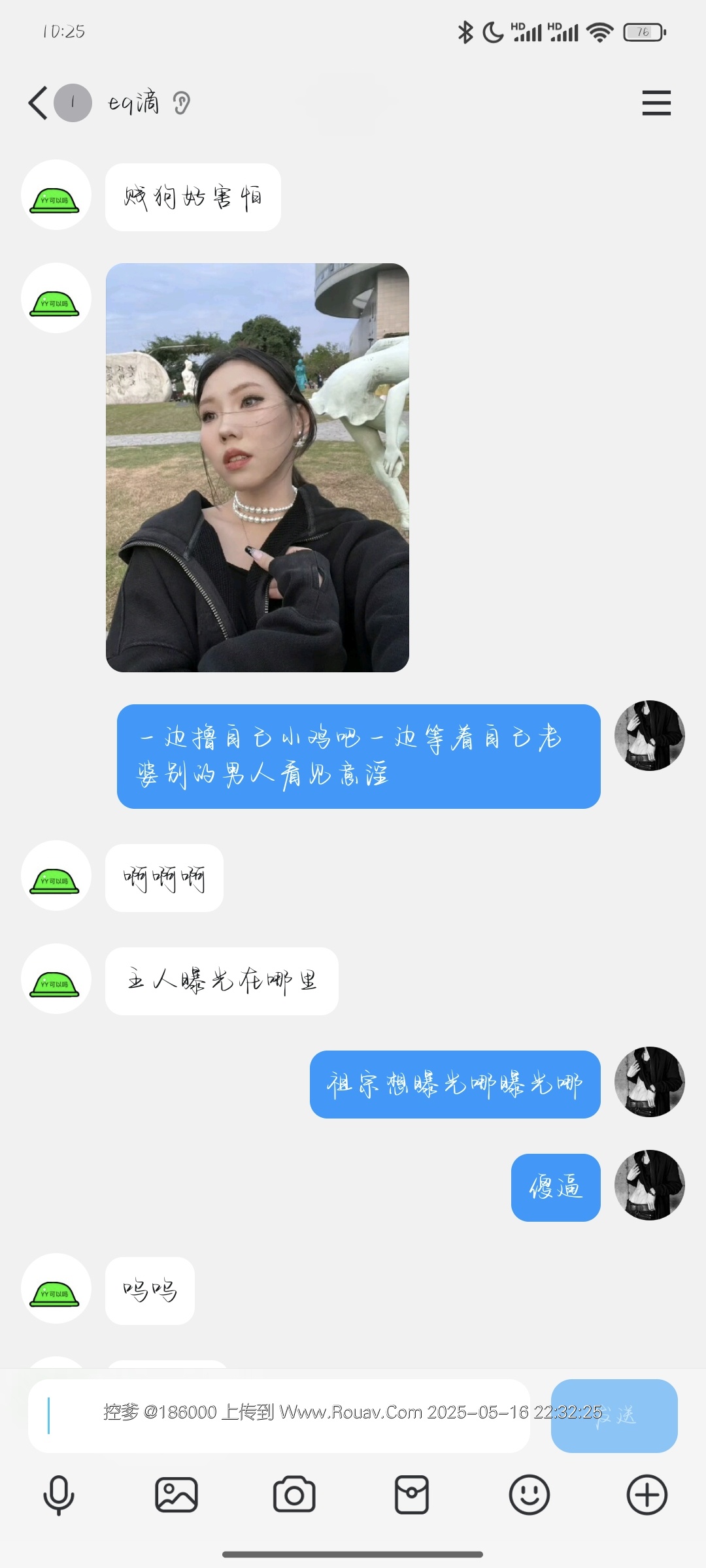The width and height of the screenshot is (706, 1568).
Task: View own profile via the dark avatar
Action: coord(650,736)
